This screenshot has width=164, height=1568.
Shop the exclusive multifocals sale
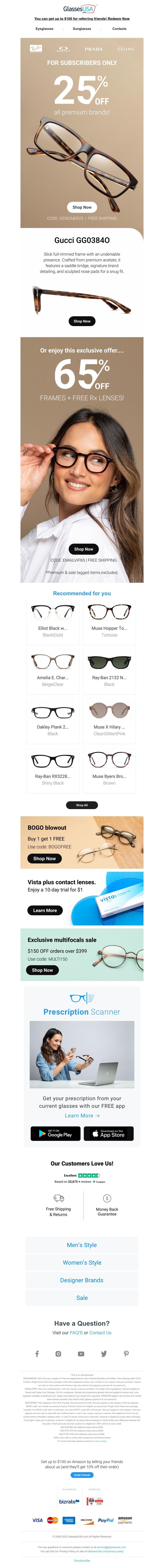pos(42,970)
